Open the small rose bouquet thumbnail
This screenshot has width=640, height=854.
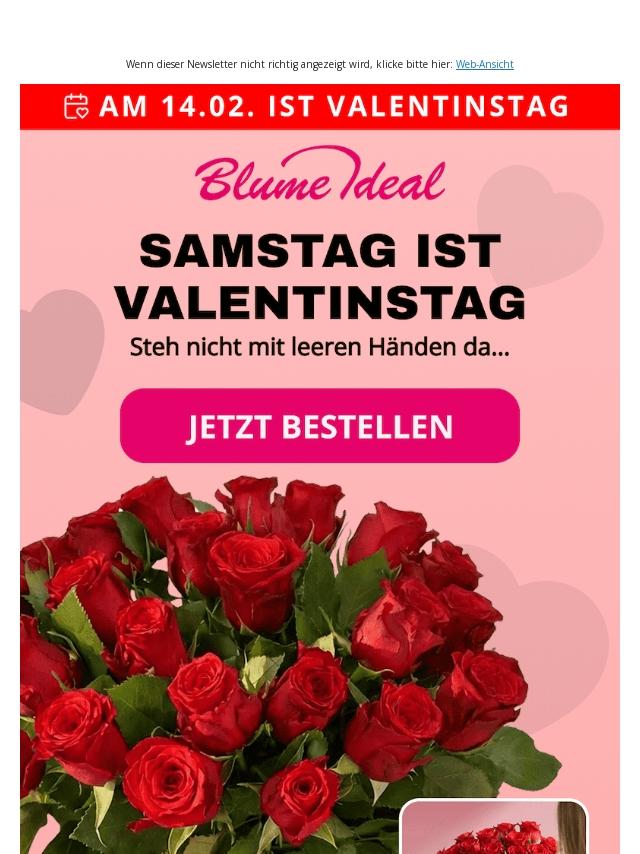pos(494,827)
